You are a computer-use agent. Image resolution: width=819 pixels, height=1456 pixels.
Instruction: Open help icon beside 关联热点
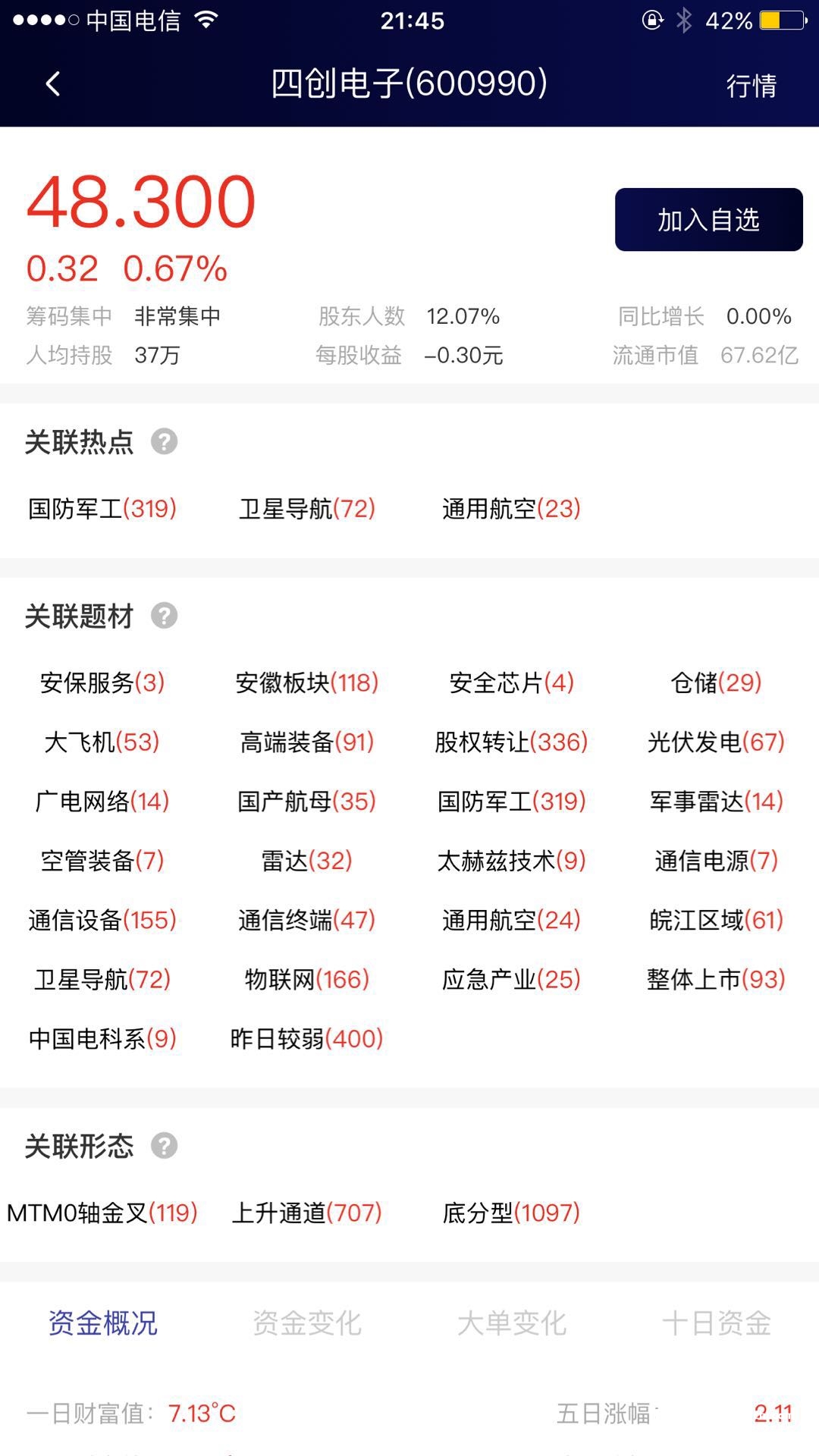[x=164, y=441]
